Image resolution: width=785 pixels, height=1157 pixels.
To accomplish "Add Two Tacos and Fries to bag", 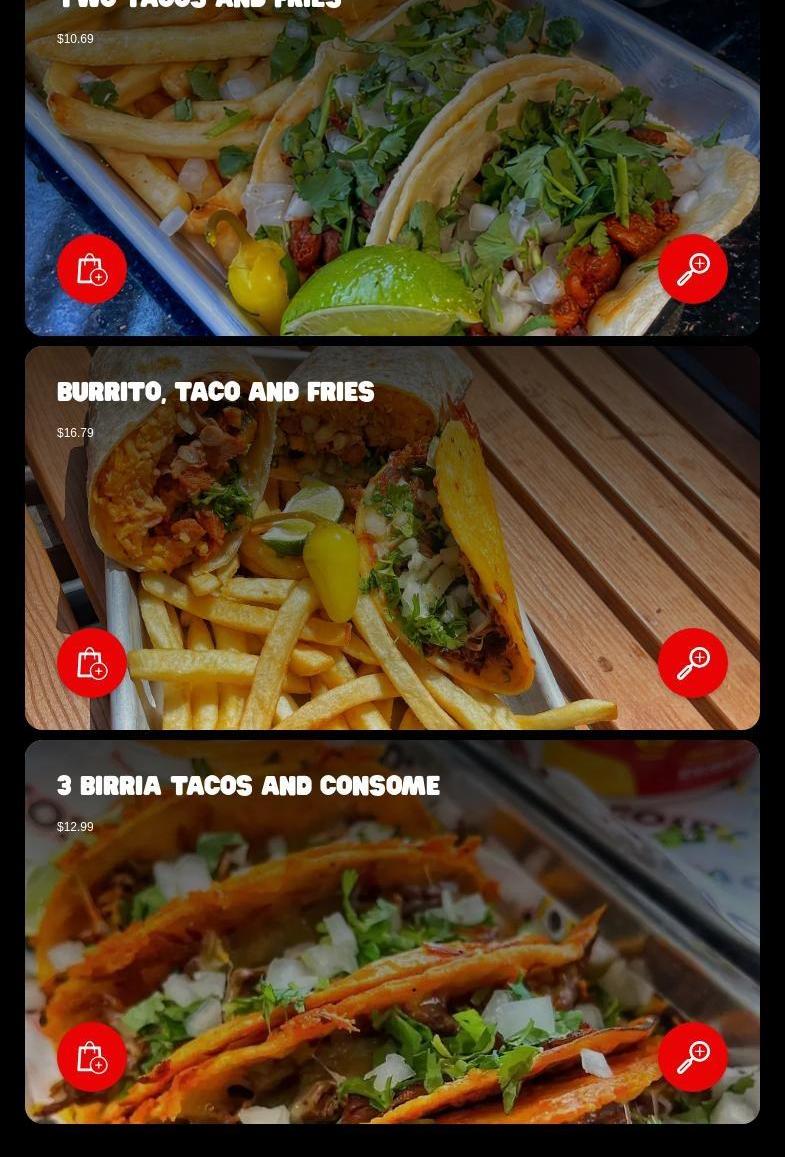I will tap(92, 269).
